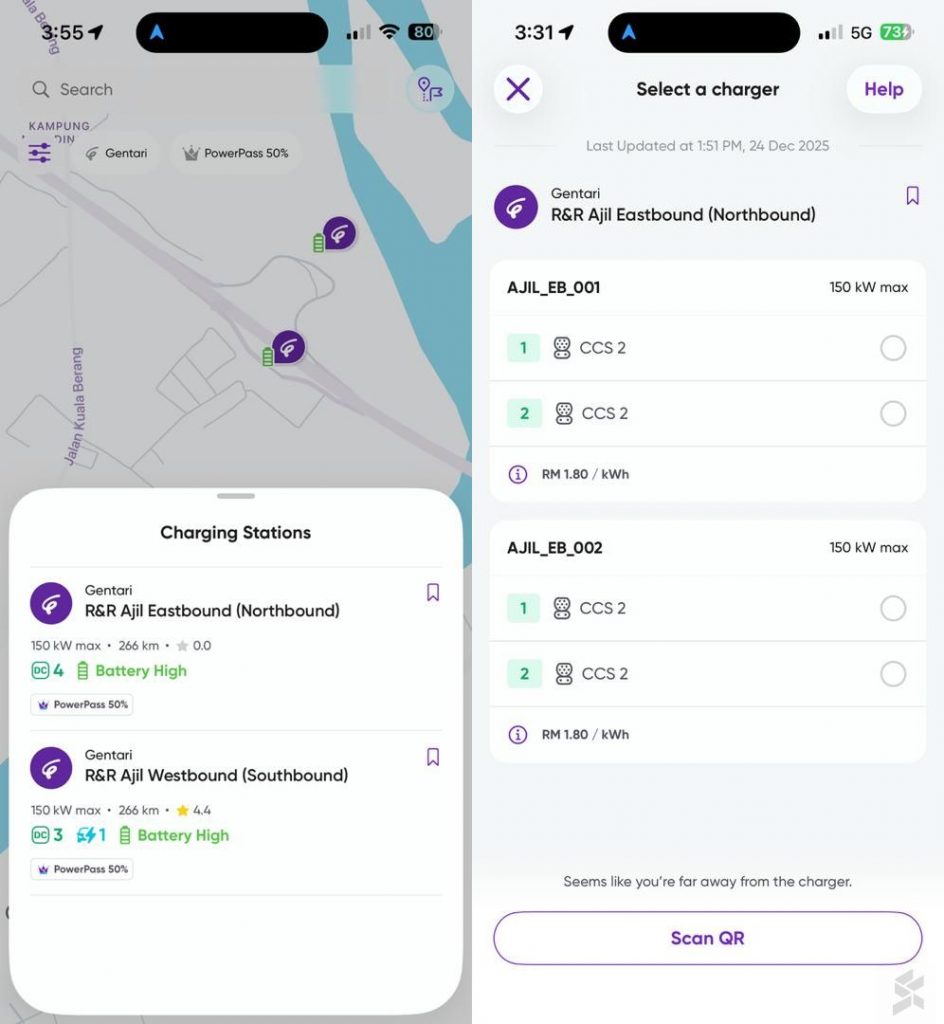
Task: Tap the Scan QR button
Action: [x=707, y=938]
